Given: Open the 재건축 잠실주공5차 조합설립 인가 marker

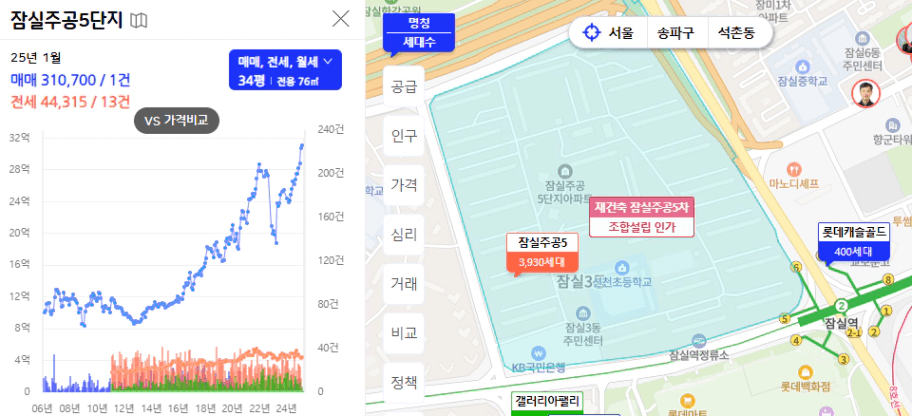Looking at the screenshot, I should pyautogui.click(x=642, y=217).
